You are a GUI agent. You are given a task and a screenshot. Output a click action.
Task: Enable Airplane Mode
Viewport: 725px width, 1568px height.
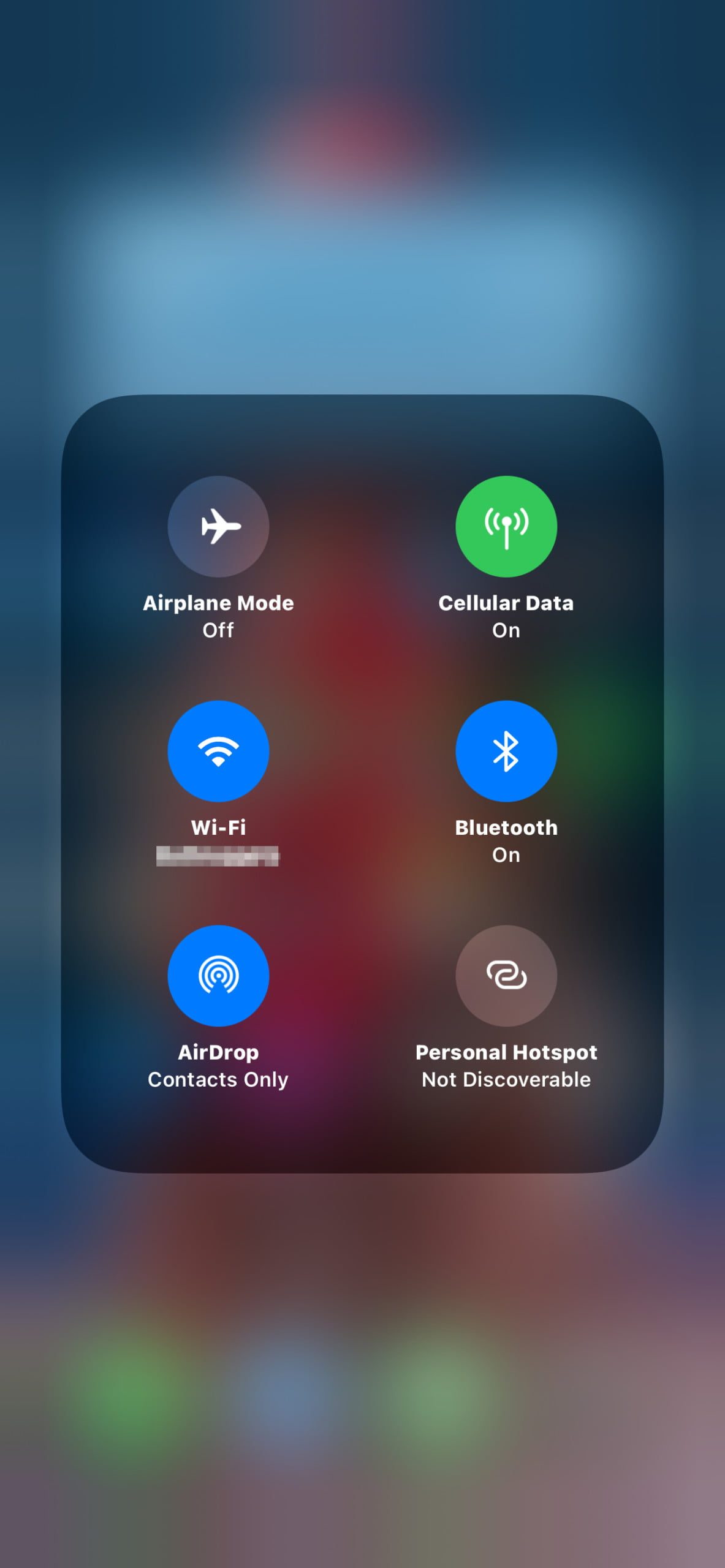tap(218, 526)
